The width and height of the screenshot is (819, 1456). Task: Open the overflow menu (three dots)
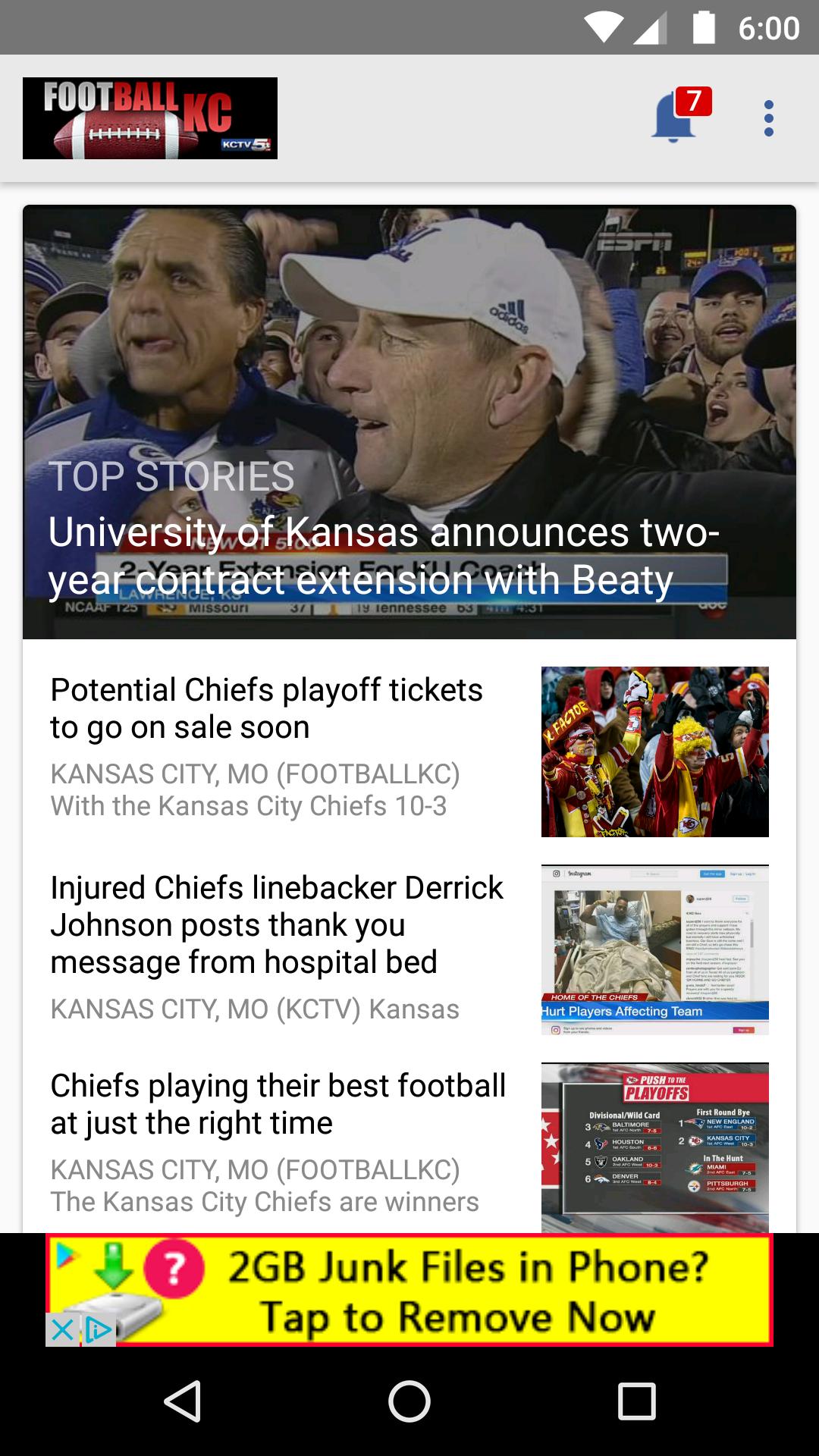(770, 118)
